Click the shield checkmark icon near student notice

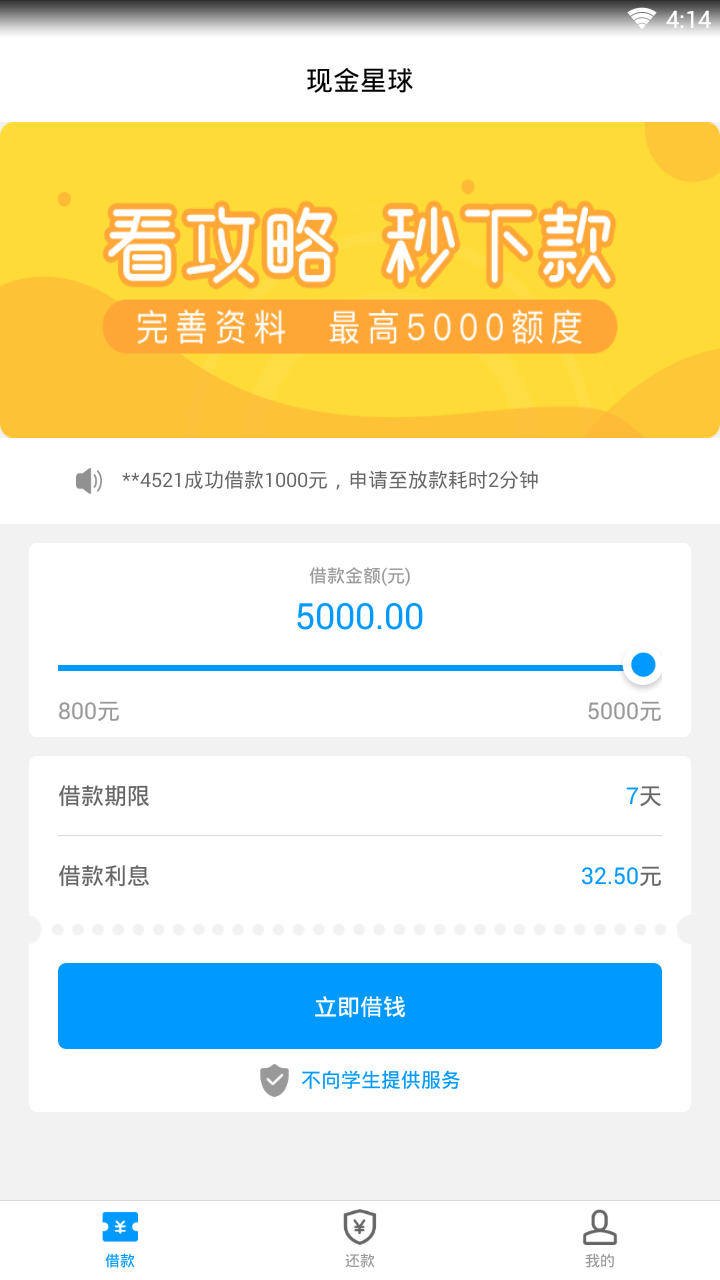click(x=273, y=1080)
